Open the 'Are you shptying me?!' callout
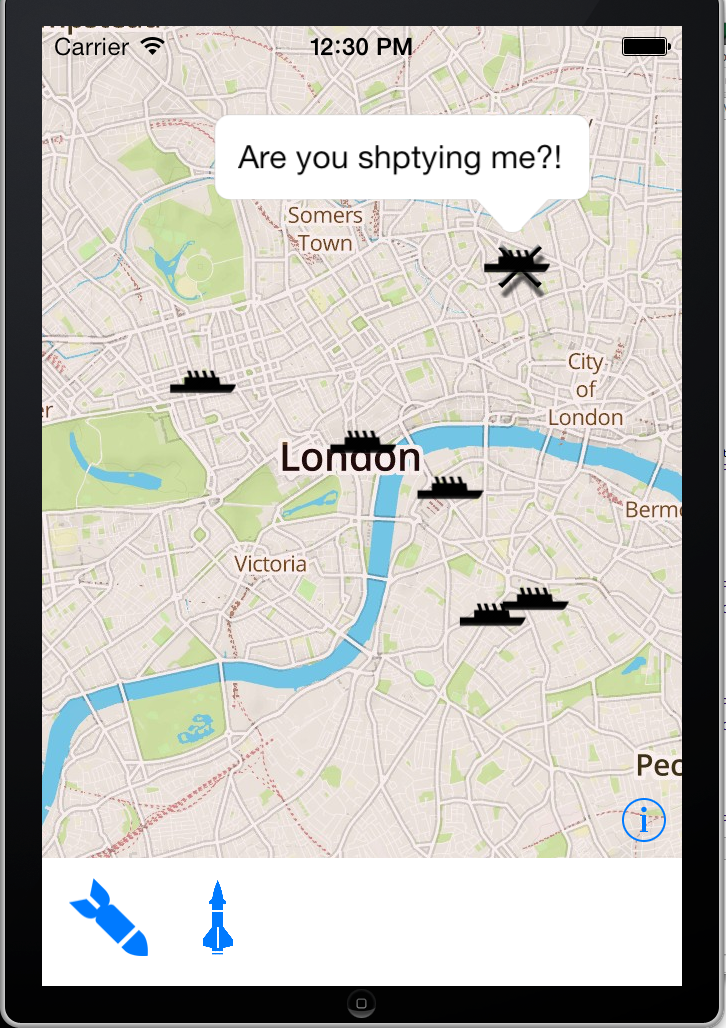The image size is (726, 1028). (x=401, y=157)
